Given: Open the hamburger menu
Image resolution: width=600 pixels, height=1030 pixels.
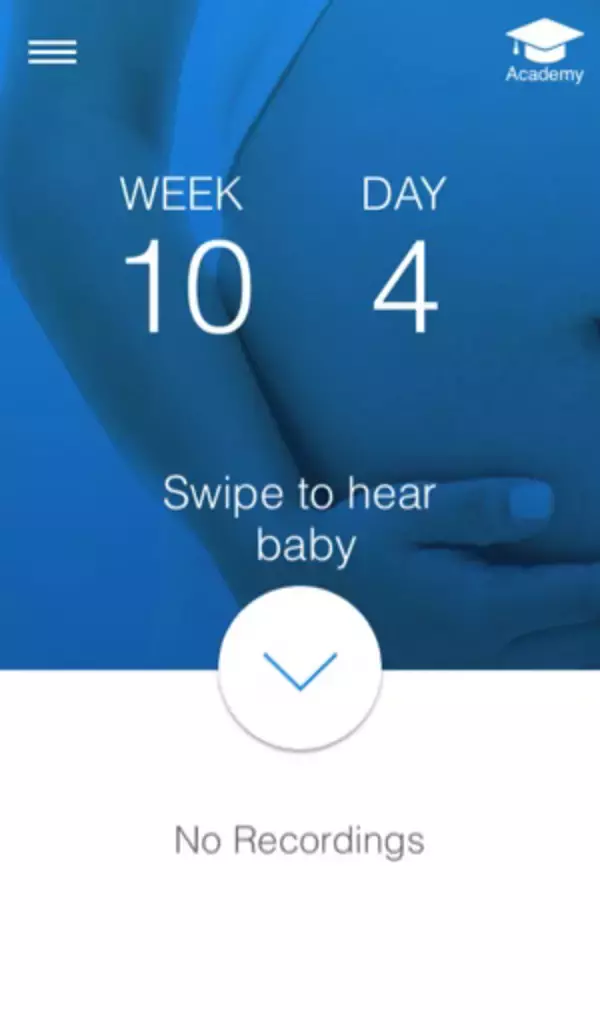Looking at the screenshot, I should (52, 52).
